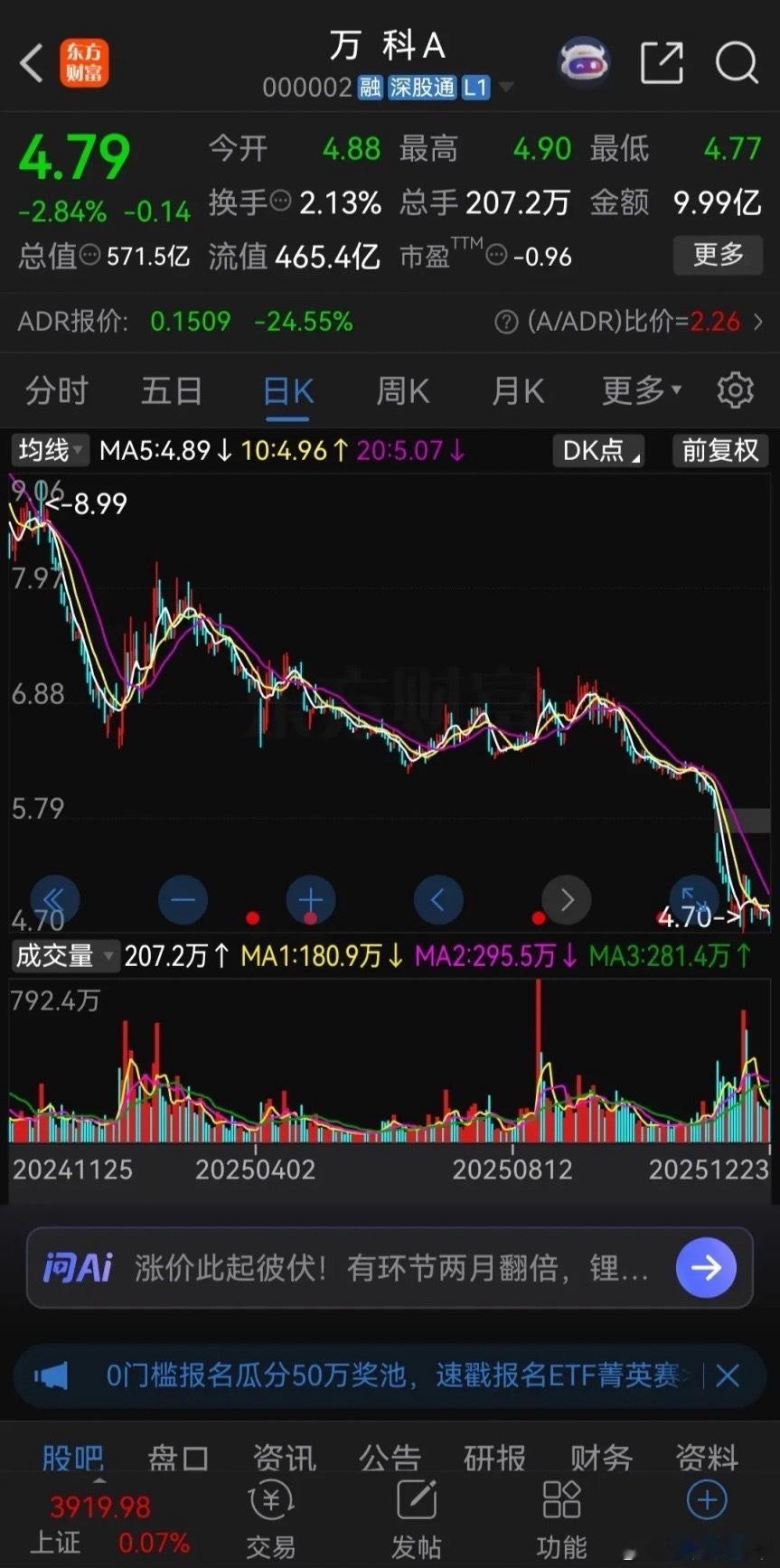780x1568 pixels.
Task: Expand the 更多 chart period dropdown
Action: 638,390
